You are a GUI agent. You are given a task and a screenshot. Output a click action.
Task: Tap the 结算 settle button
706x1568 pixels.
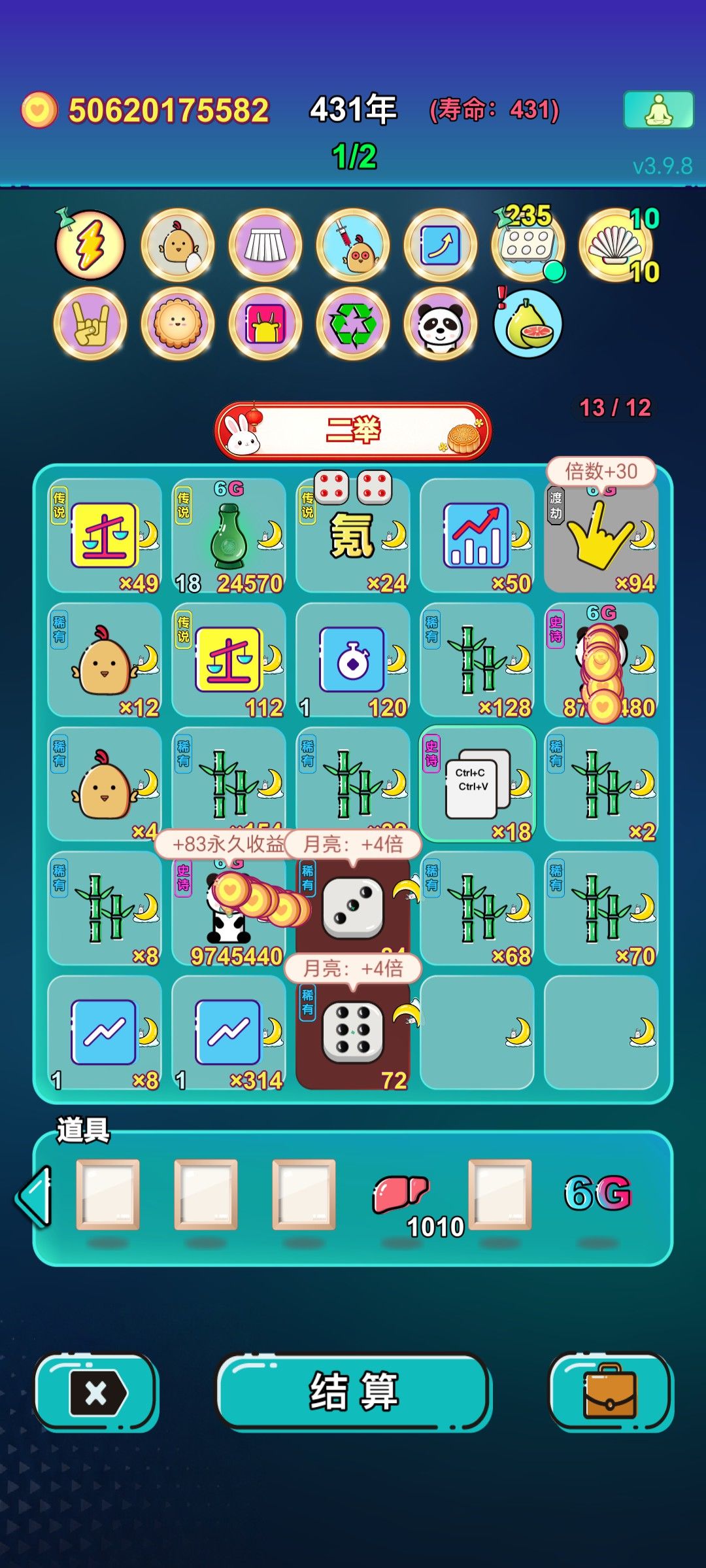point(353,1391)
